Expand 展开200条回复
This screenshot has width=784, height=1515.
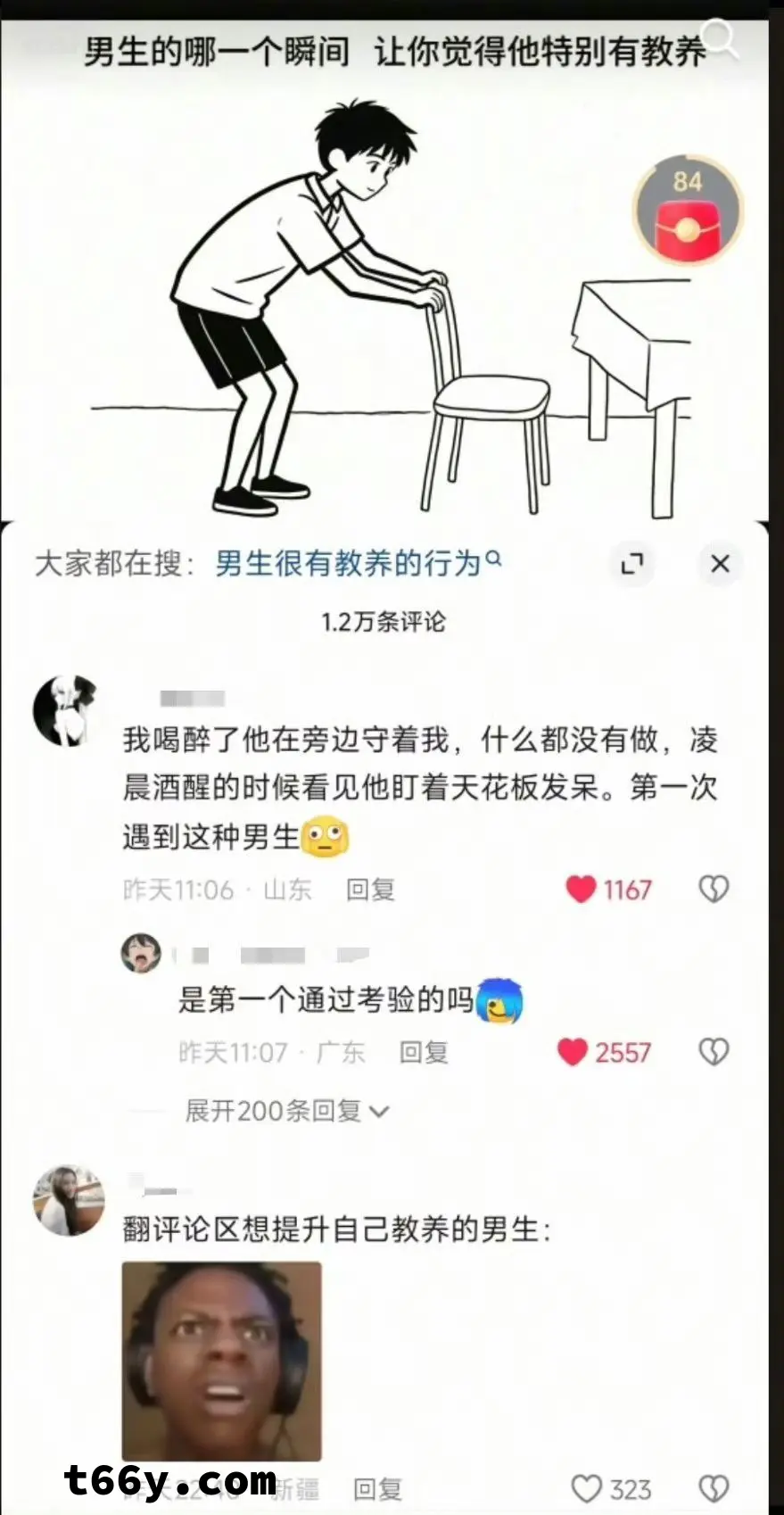point(285,1111)
